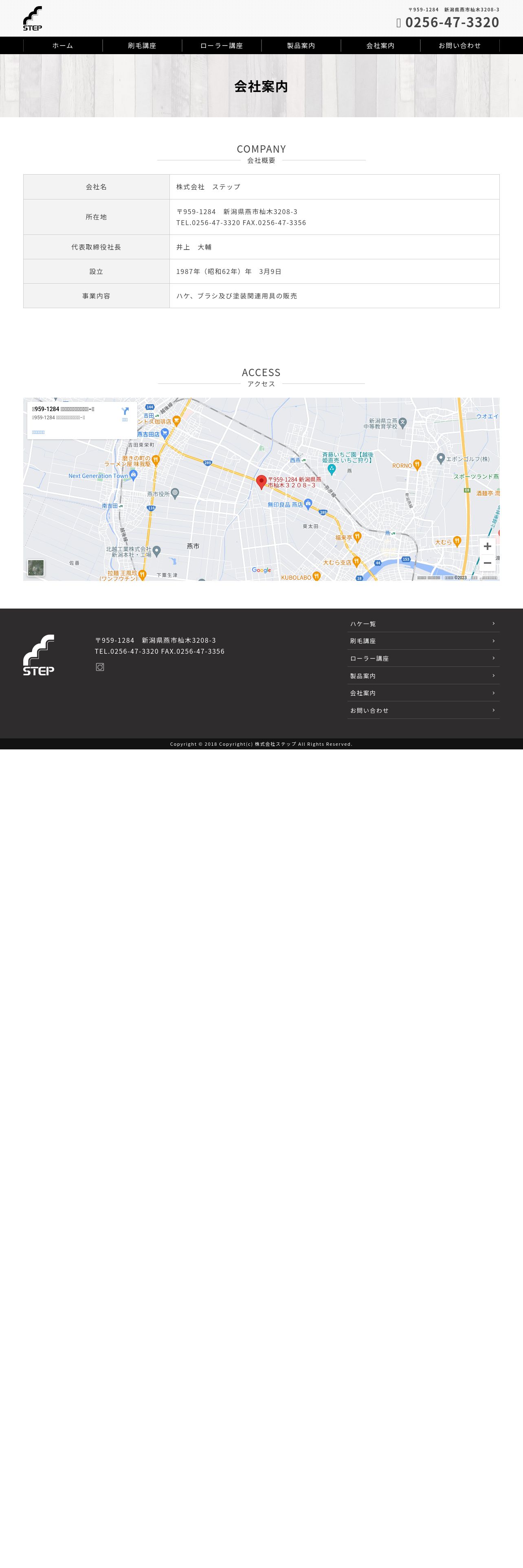
Task: Go to ローラー講座 in footer list
Action: tap(423, 659)
